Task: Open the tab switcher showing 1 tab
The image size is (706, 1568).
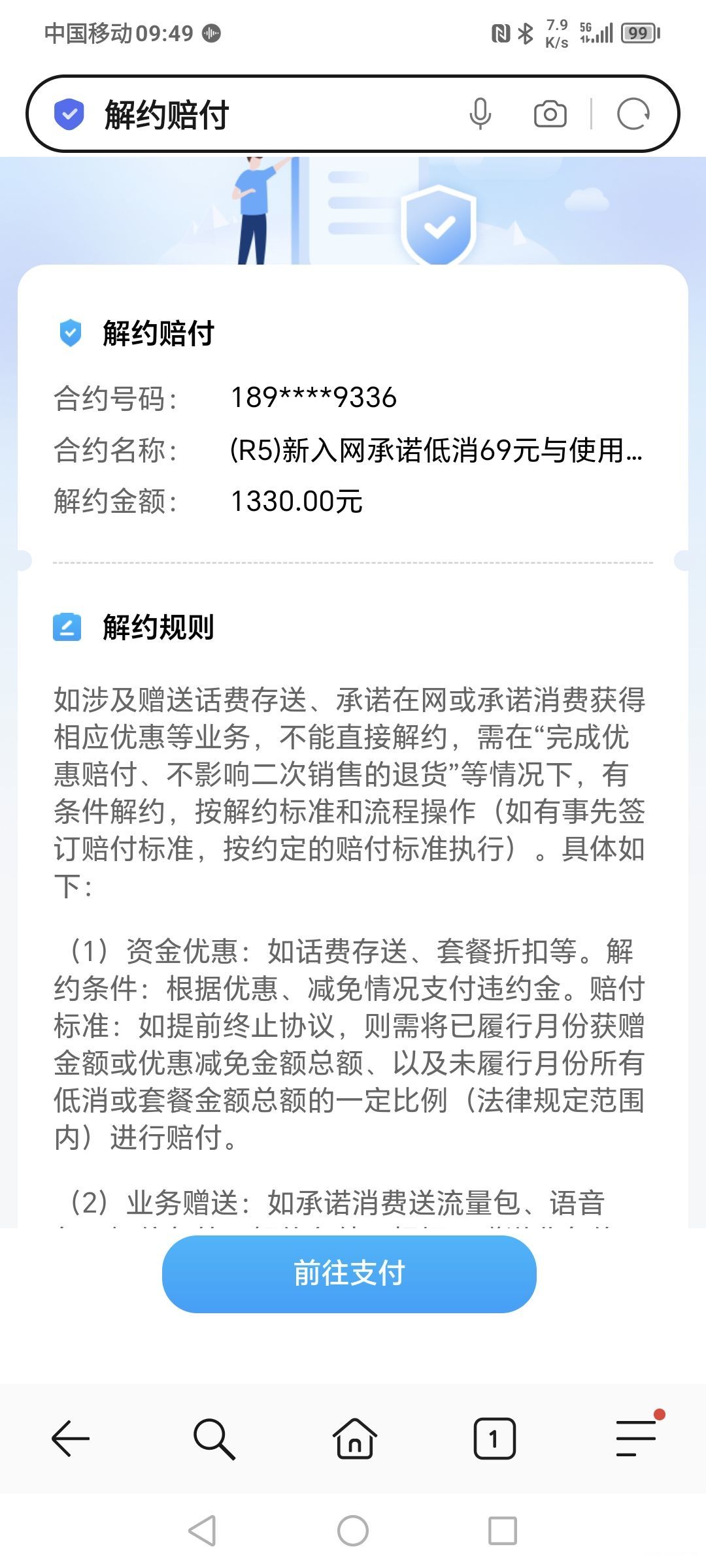Action: click(x=494, y=1439)
